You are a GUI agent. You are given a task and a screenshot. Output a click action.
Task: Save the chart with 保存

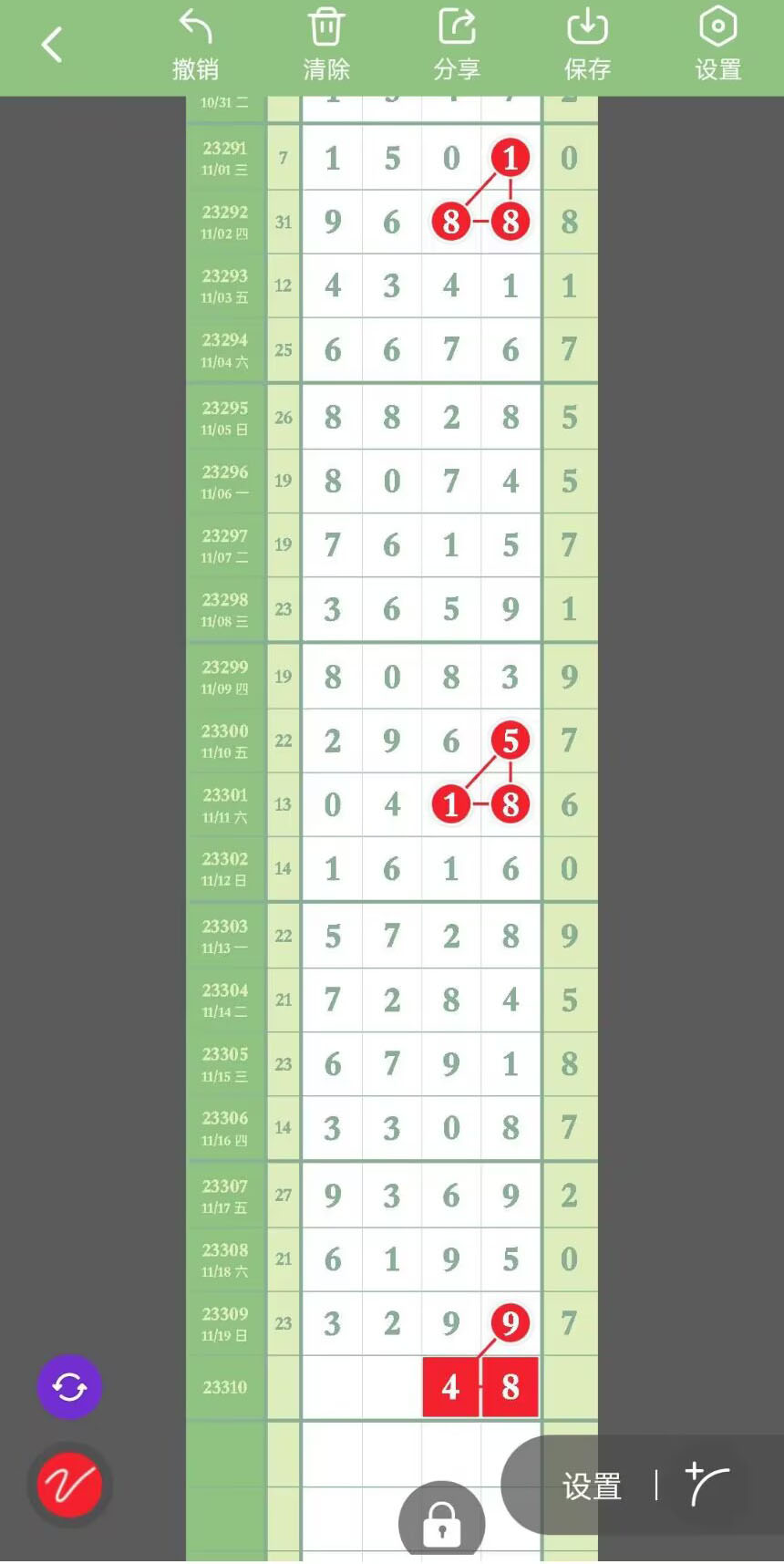[587, 45]
